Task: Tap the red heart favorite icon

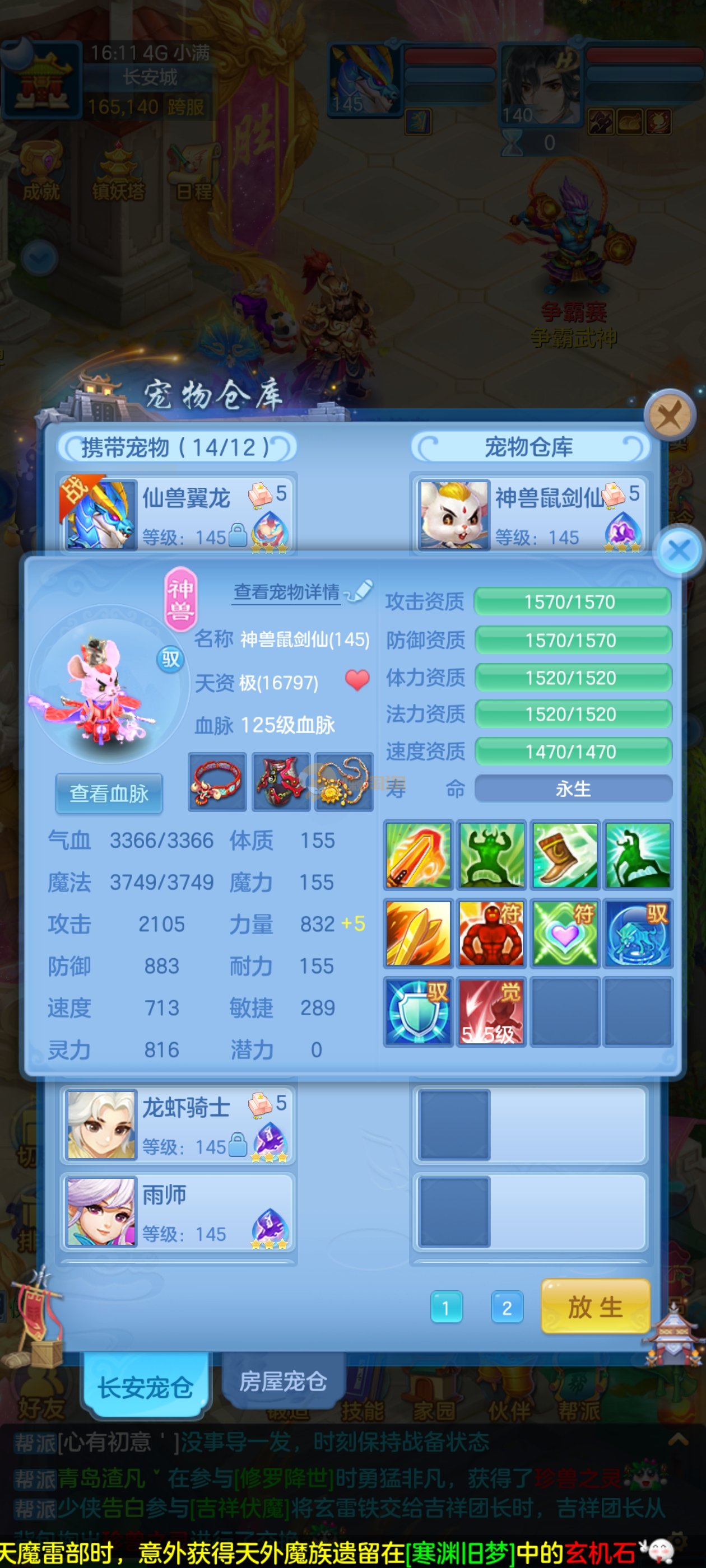Action: (357, 680)
